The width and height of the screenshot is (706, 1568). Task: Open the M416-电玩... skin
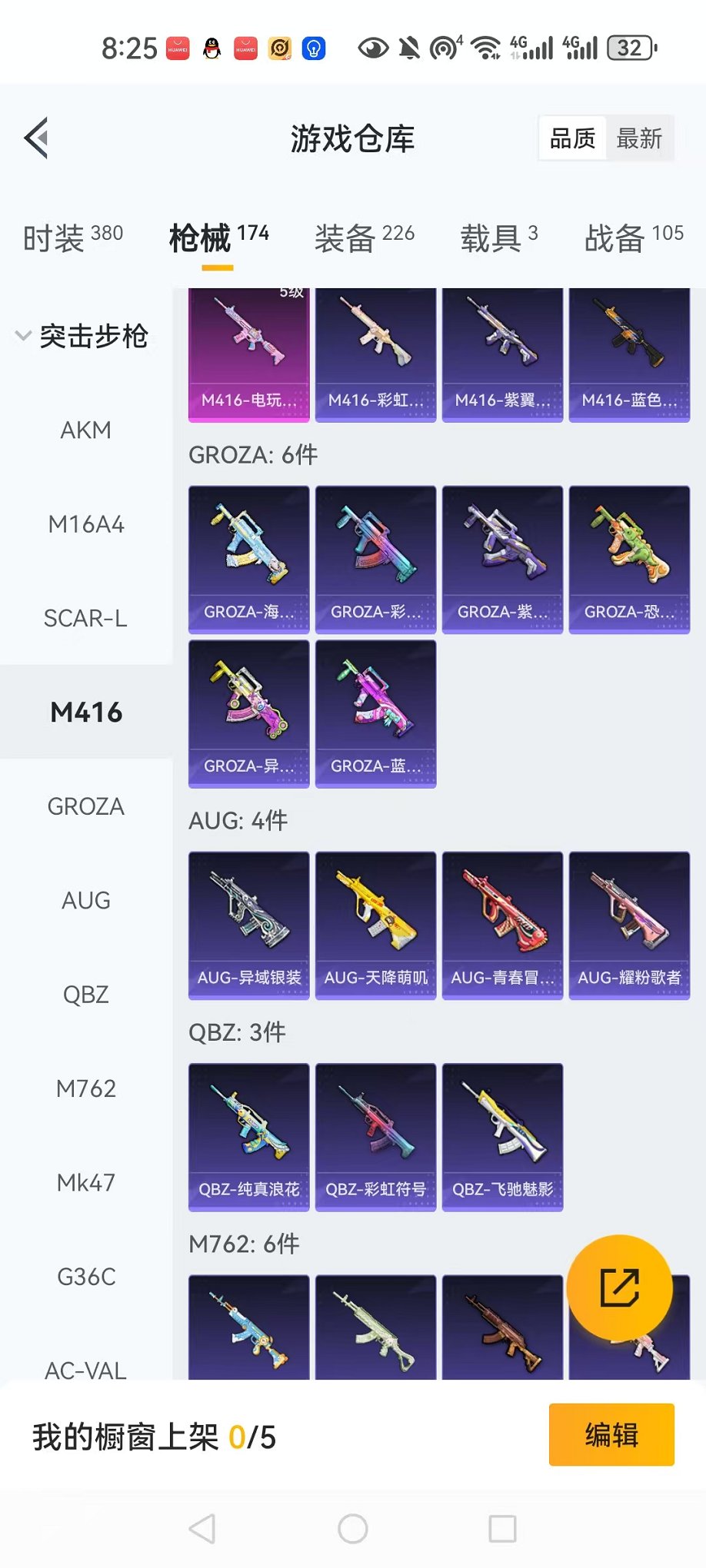[x=248, y=354]
